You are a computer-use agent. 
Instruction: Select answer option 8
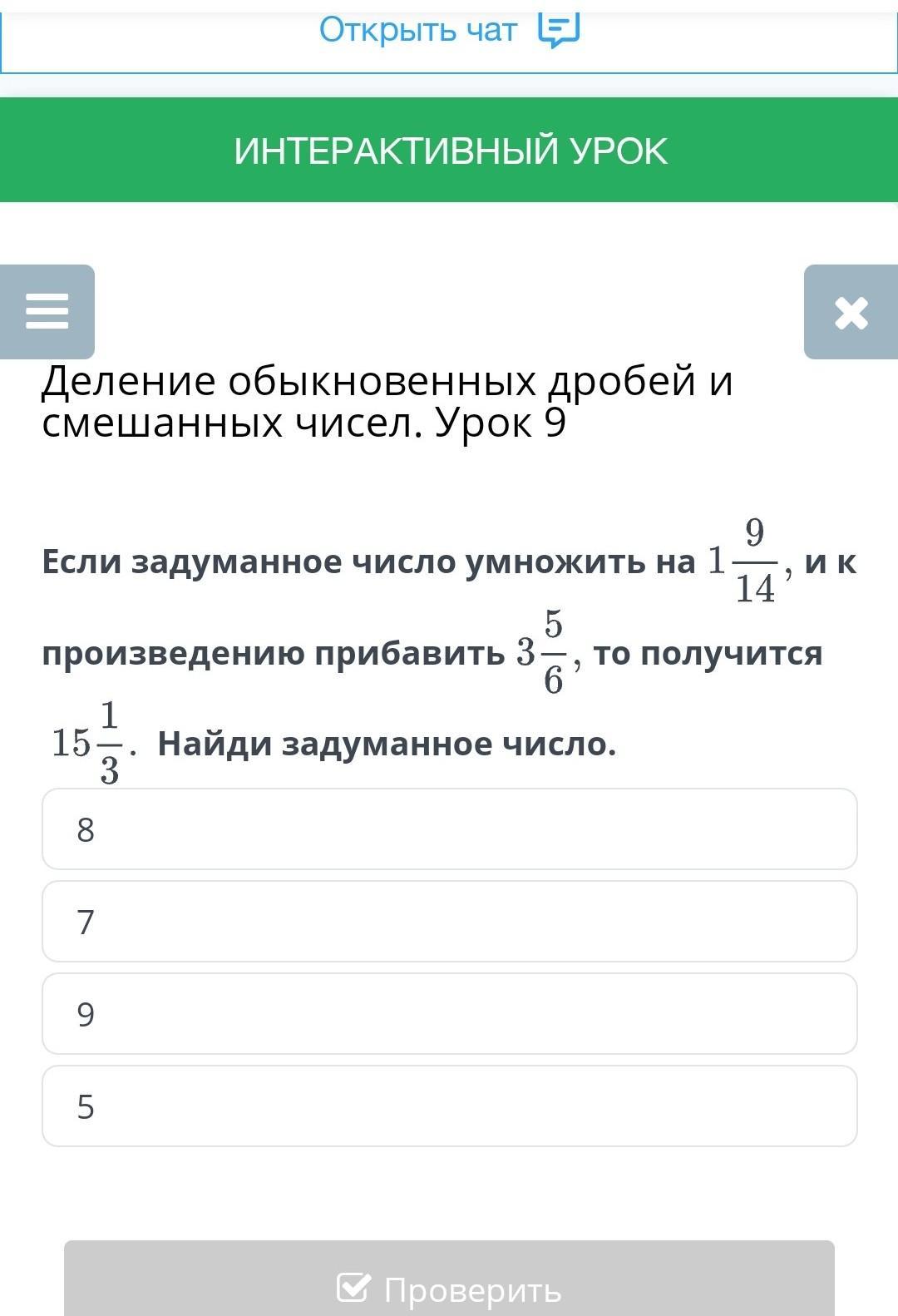[450, 829]
